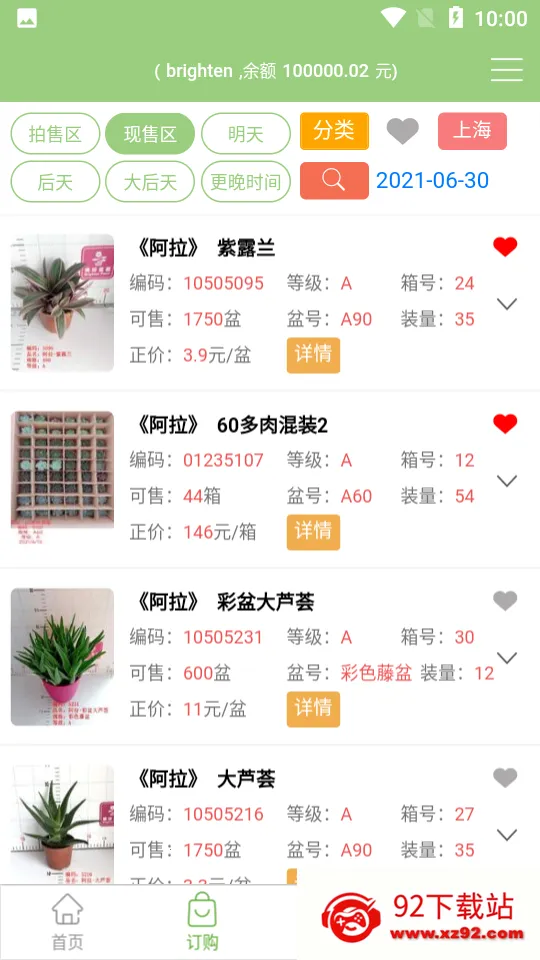Open the hamburger menu

coord(506,70)
